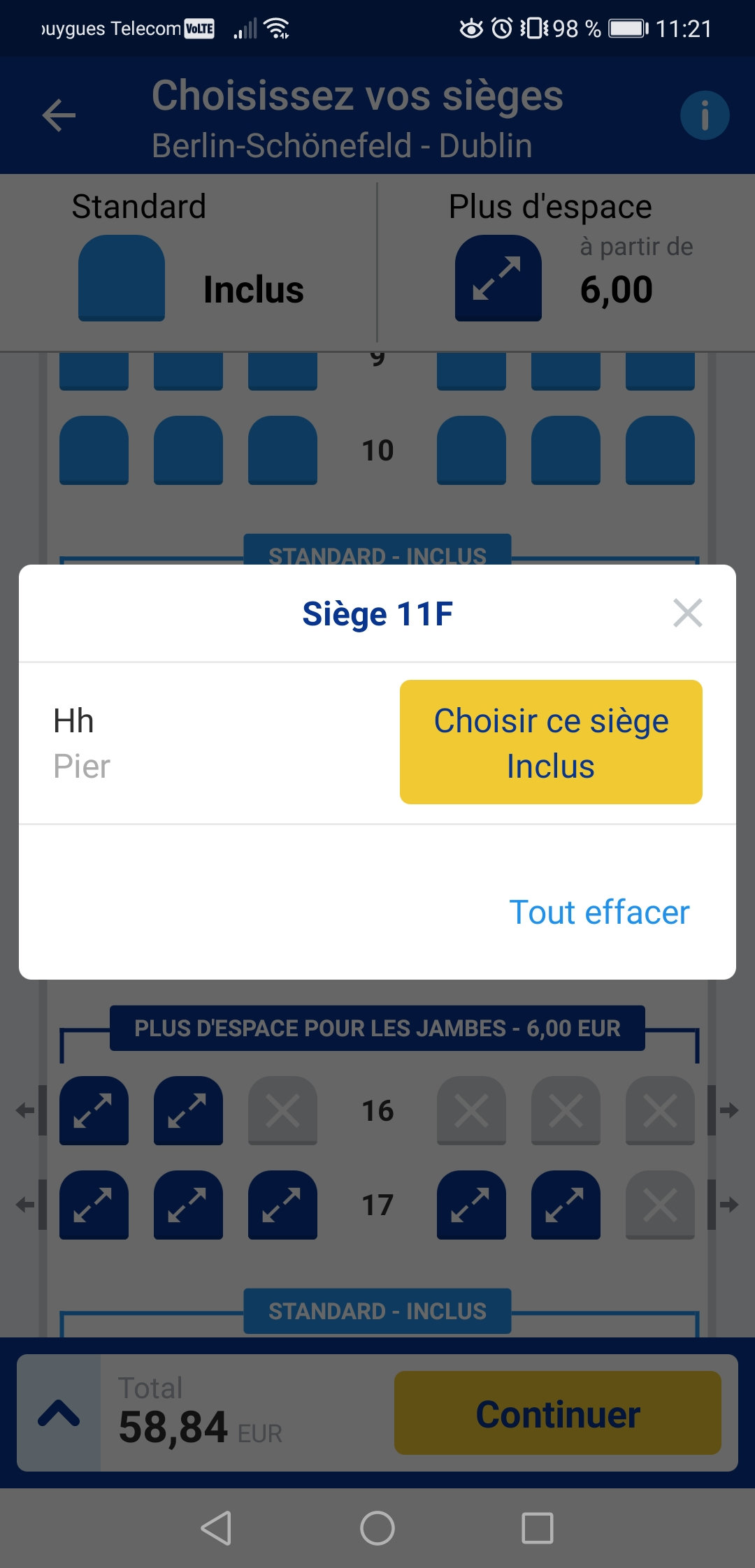The height and width of the screenshot is (1568, 755).
Task: Close the Siège 11F dialog
Action: pyautogui.click(x=687, y=613)
